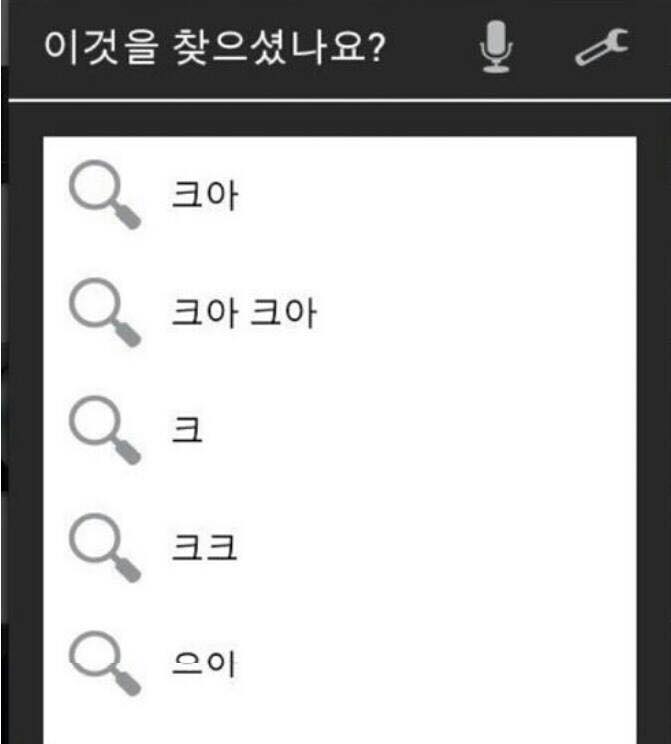Select the suggestion 으이

[x=204, y=664]
